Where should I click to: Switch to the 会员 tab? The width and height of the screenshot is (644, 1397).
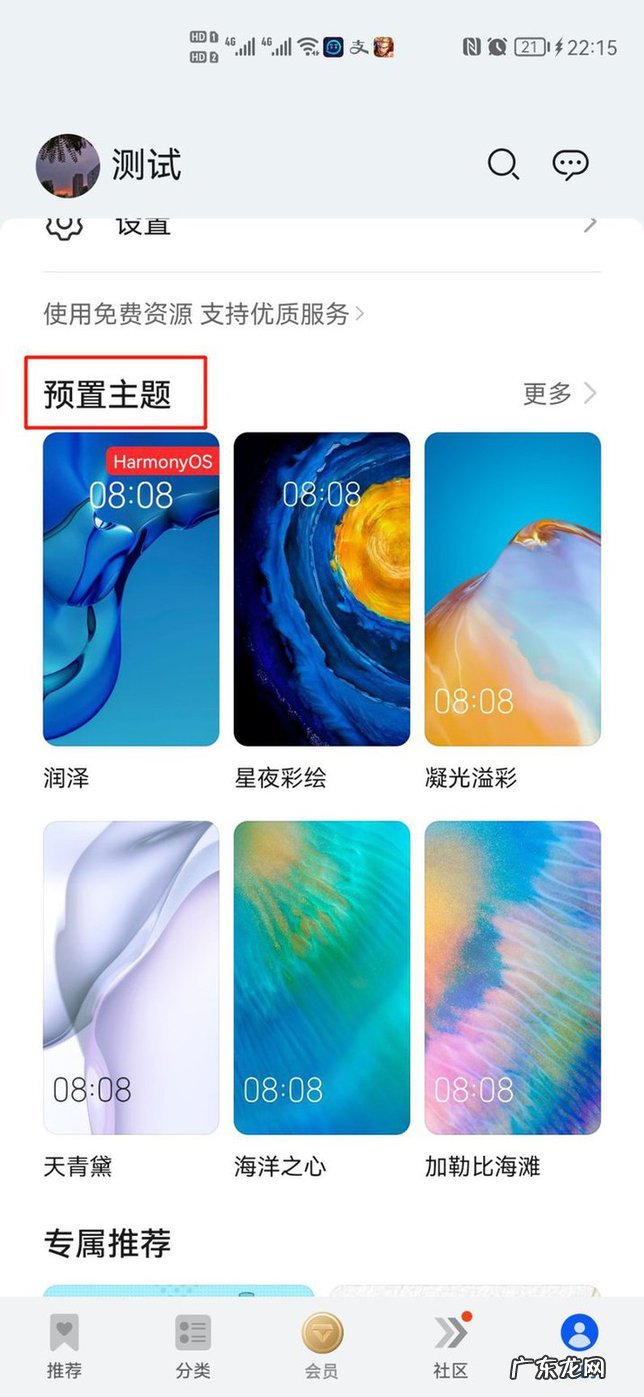pyautogui.click(x=322, y=1346)
